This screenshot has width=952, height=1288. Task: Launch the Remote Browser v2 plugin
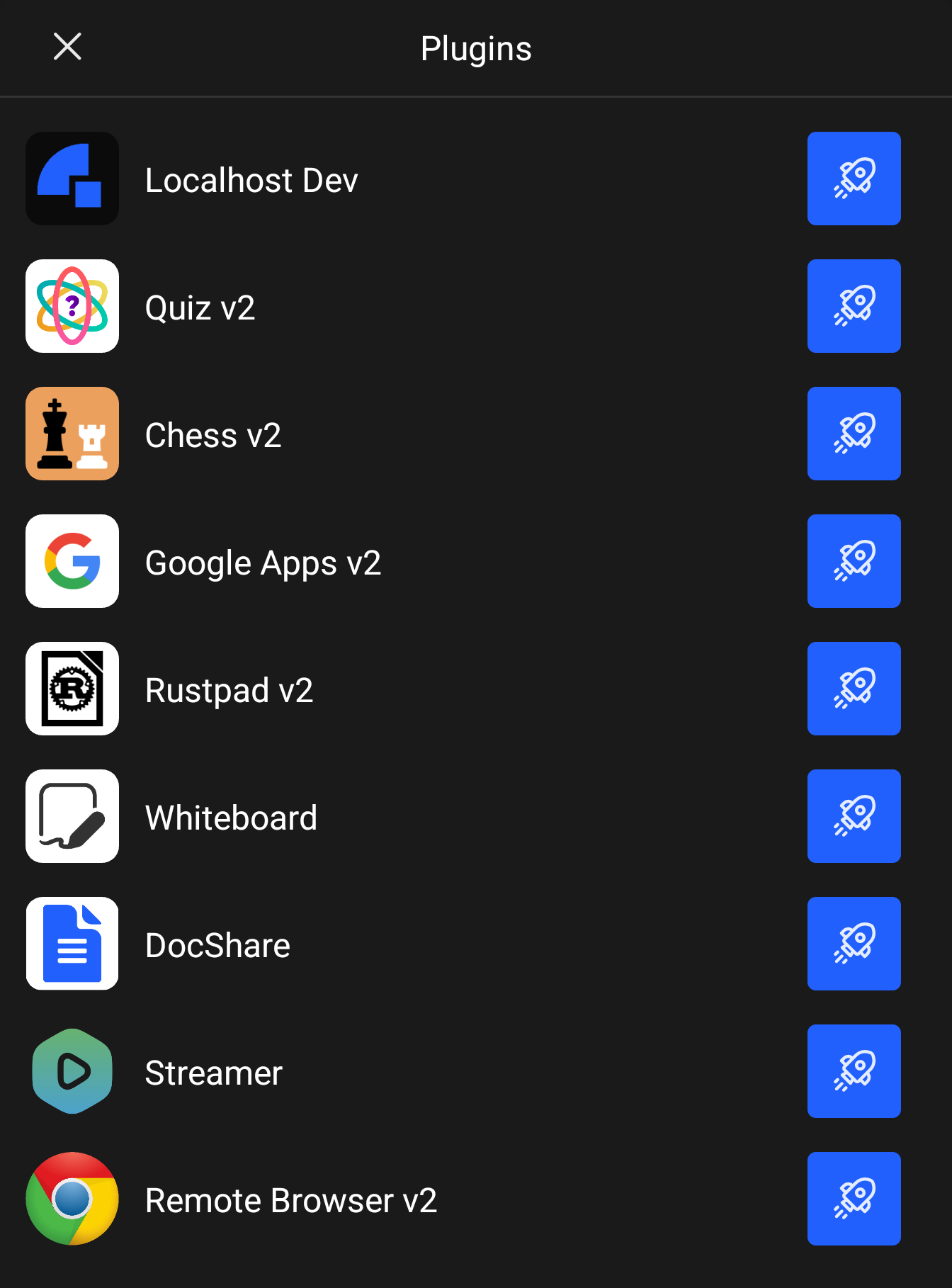(854, 1199)
